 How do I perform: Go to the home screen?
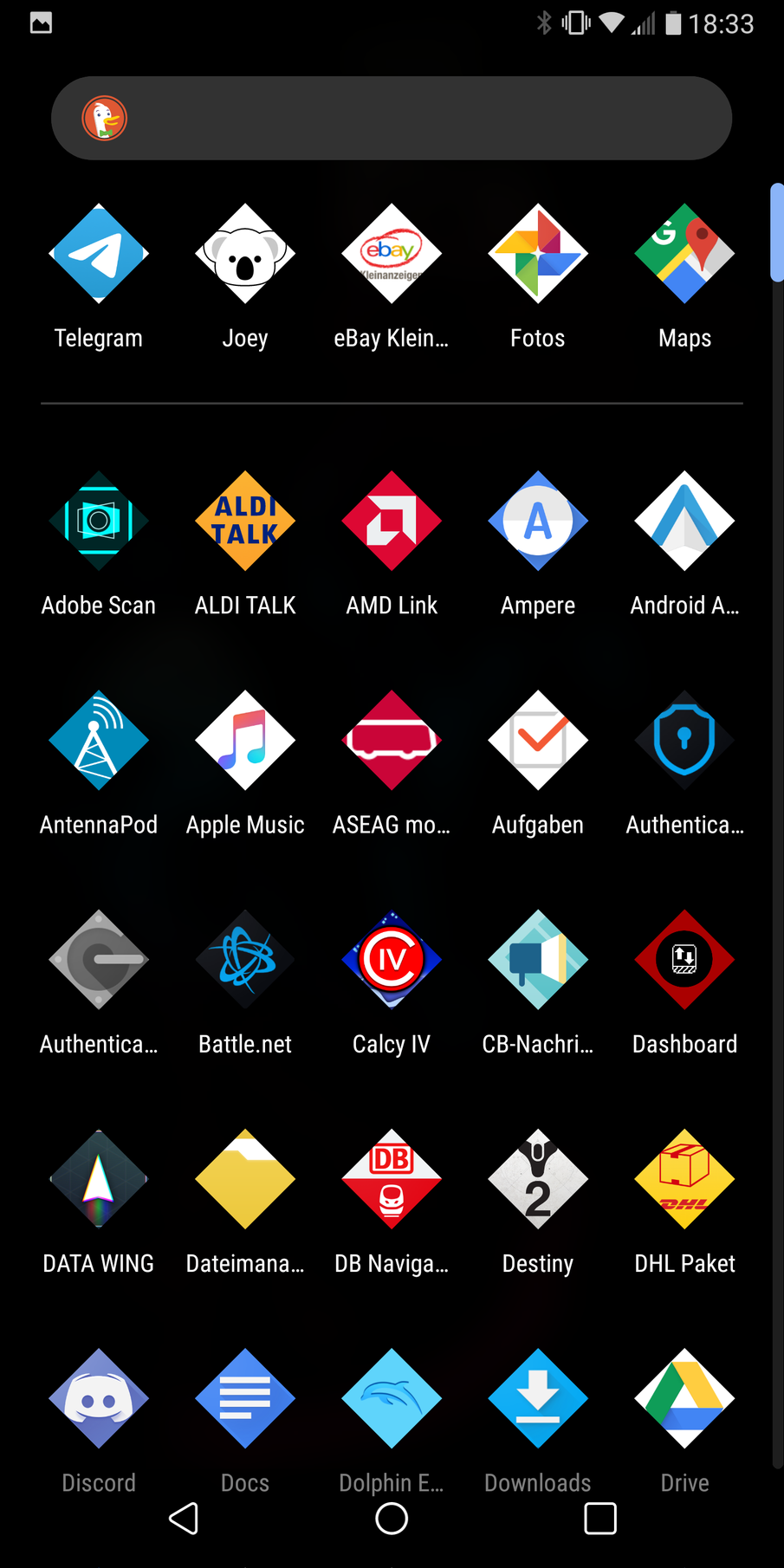(392, 1518)
